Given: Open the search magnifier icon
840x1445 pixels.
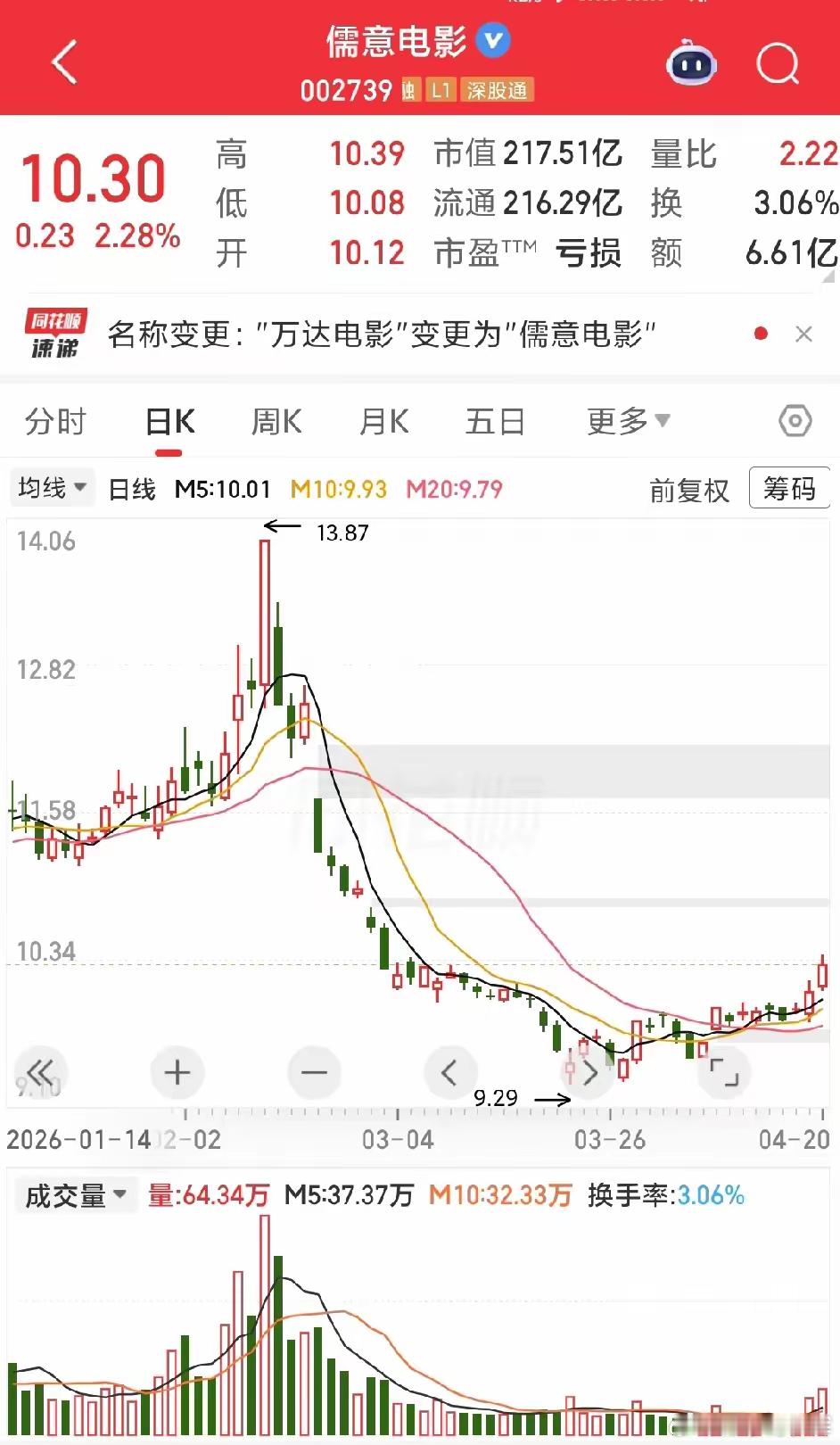Looking at the screenshot, I should (778, 62).
